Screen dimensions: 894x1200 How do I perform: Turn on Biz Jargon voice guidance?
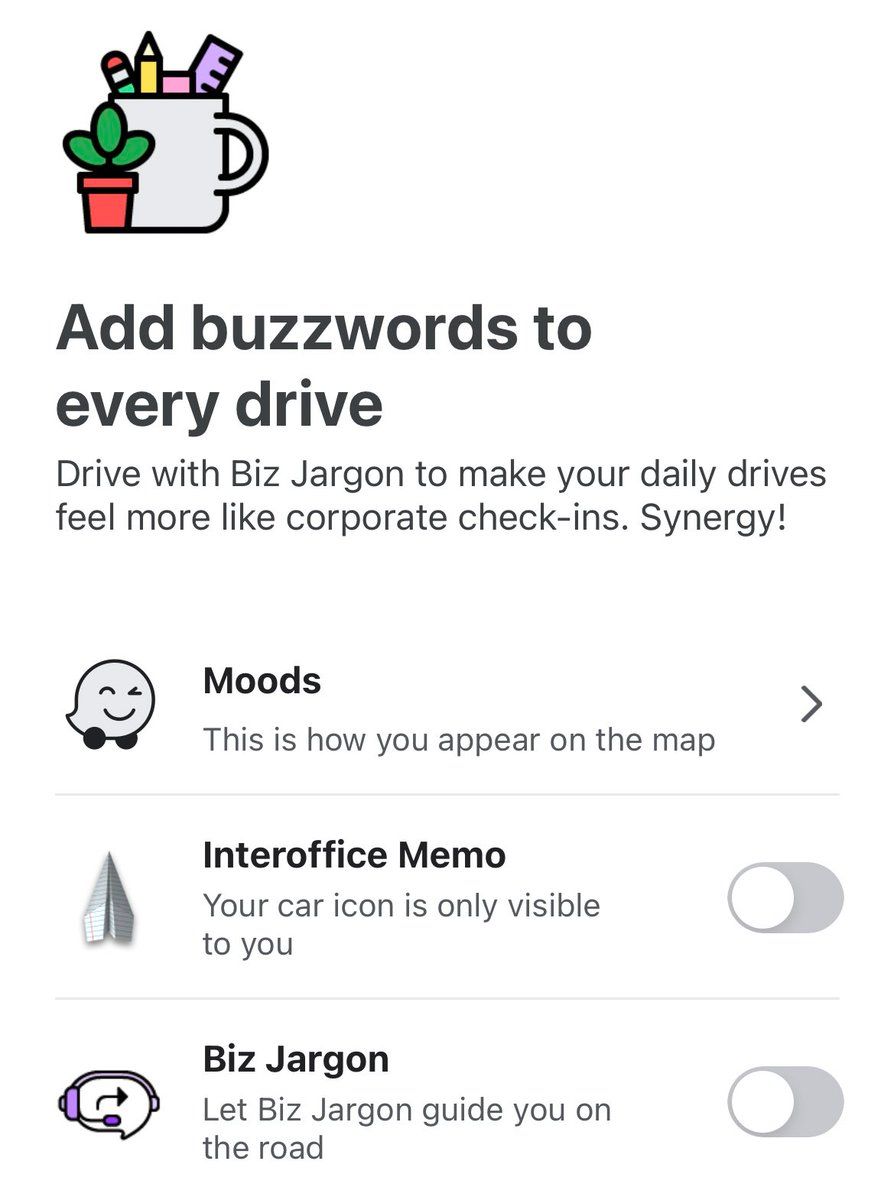pos(785,1101)
